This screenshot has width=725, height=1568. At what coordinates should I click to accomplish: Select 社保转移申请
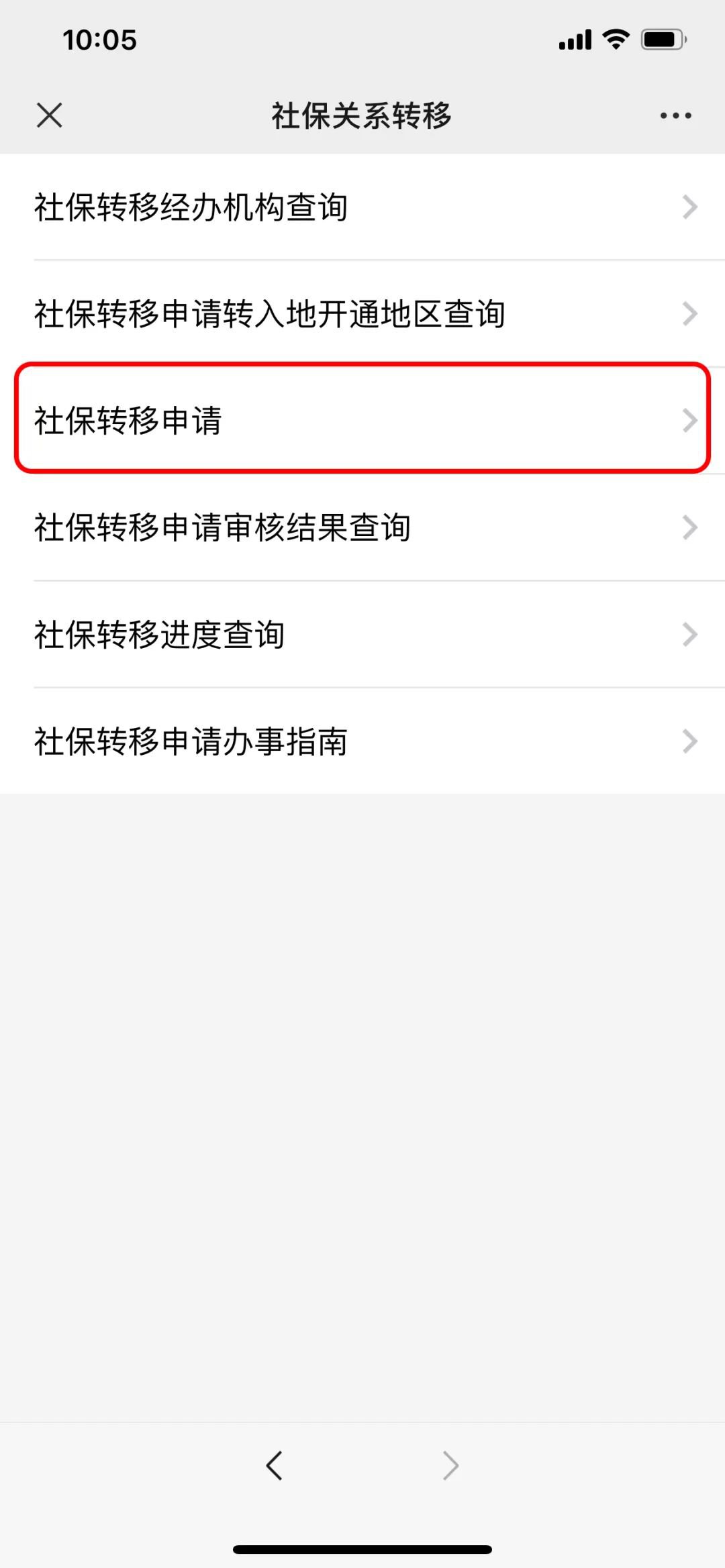[x=362, y=420]
